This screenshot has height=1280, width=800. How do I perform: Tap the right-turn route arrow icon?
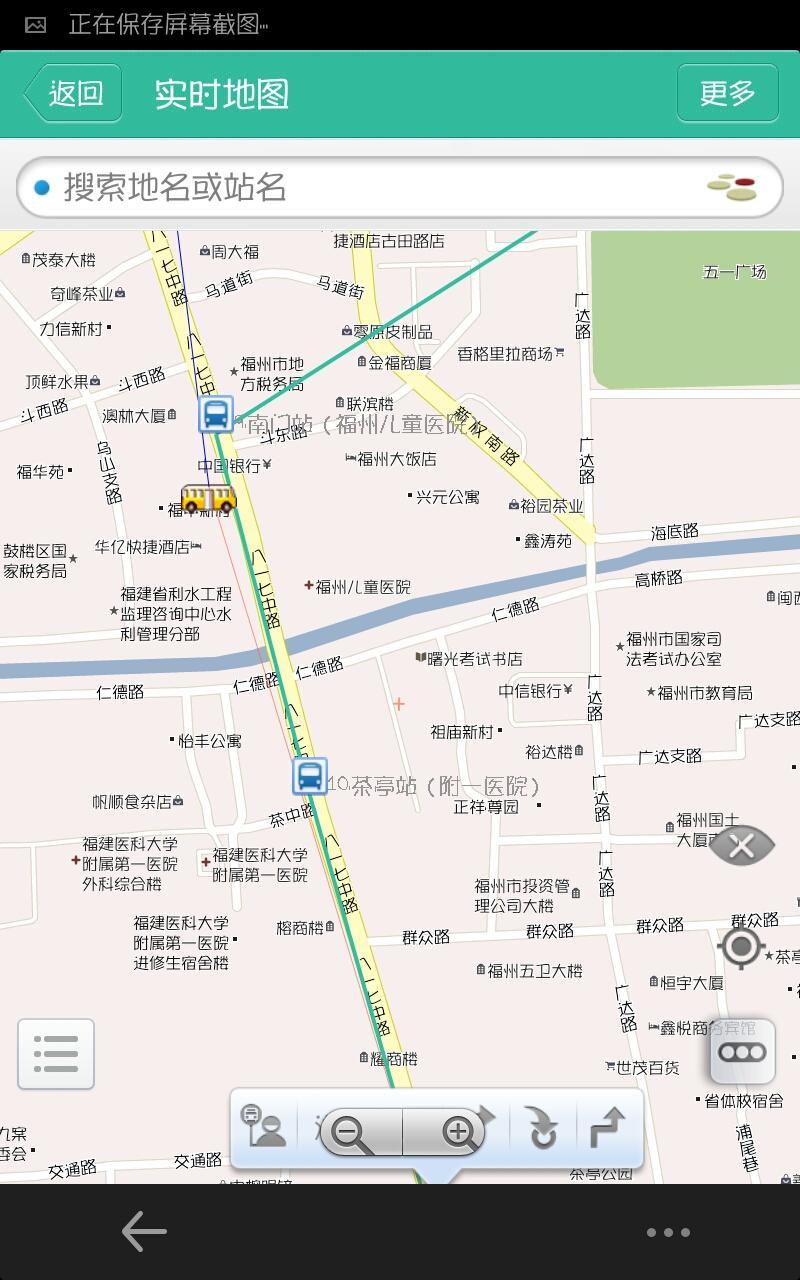607,1128
